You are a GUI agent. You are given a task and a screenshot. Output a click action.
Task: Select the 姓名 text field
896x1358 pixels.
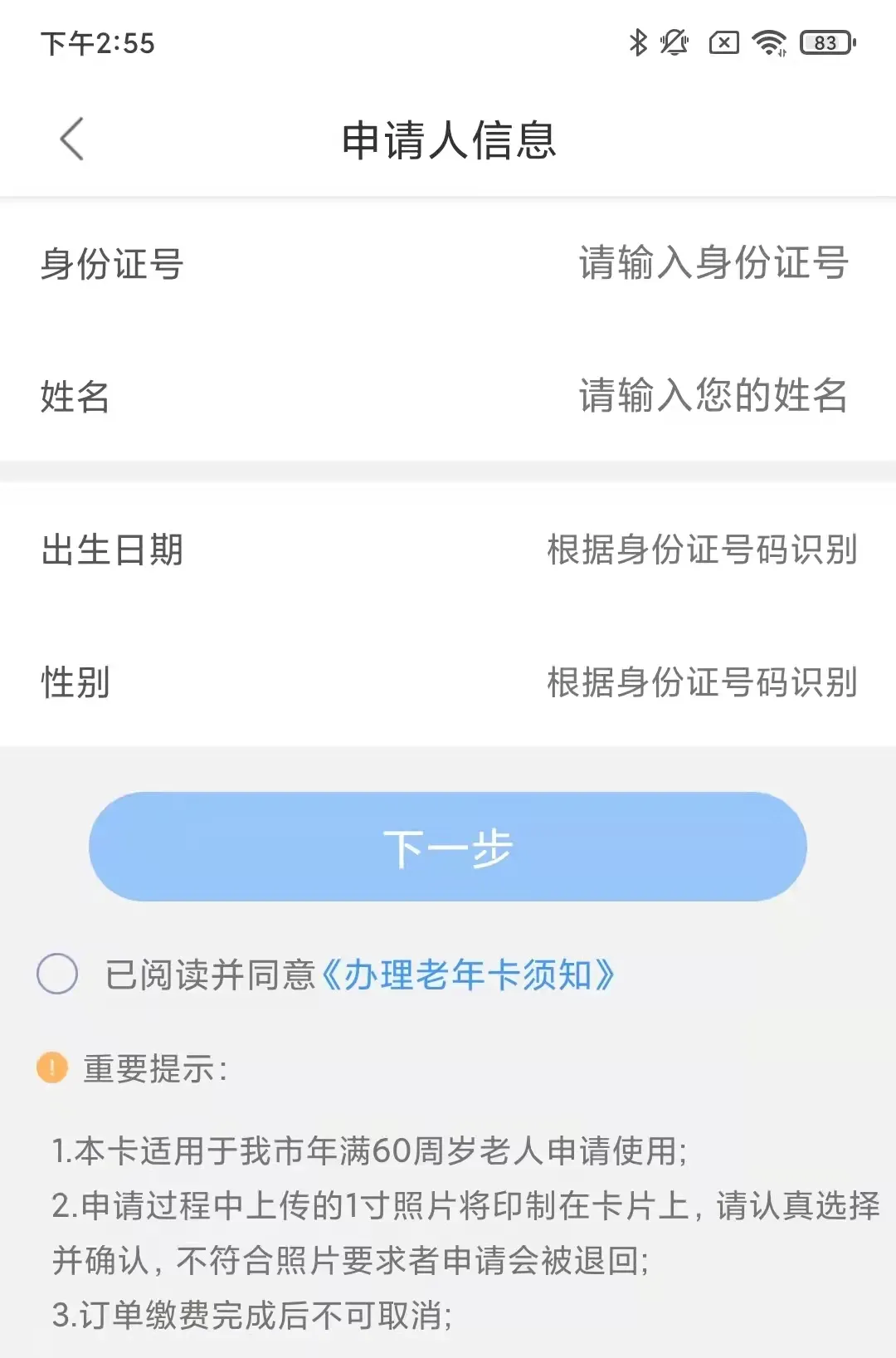[712, 396]
